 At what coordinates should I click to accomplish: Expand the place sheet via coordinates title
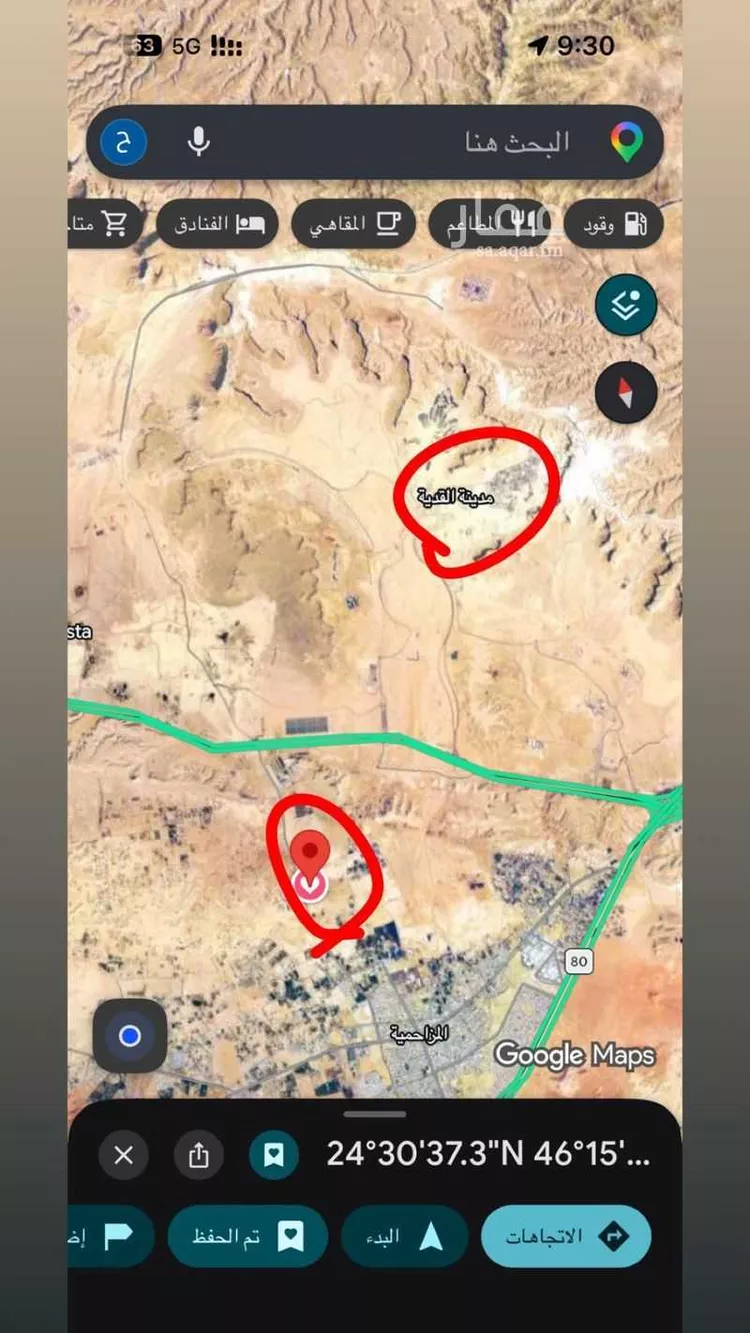coord(489,1156)
